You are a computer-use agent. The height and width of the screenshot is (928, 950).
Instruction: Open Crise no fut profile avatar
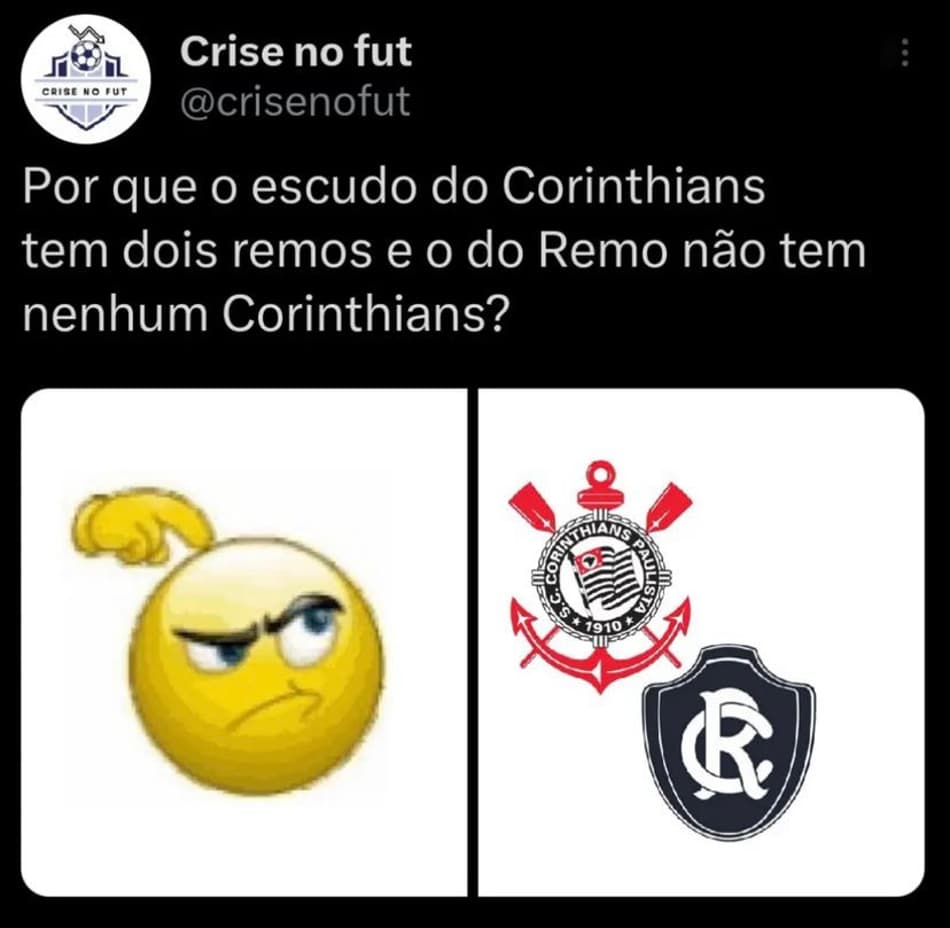(x=86, y=80)
